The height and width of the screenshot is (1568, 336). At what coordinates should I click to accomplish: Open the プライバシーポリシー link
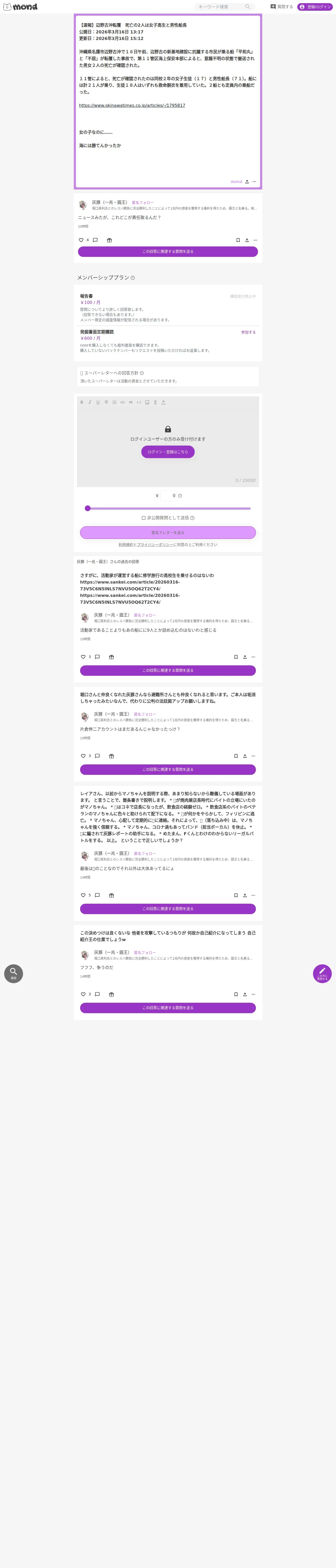click(x=155, y=545)
